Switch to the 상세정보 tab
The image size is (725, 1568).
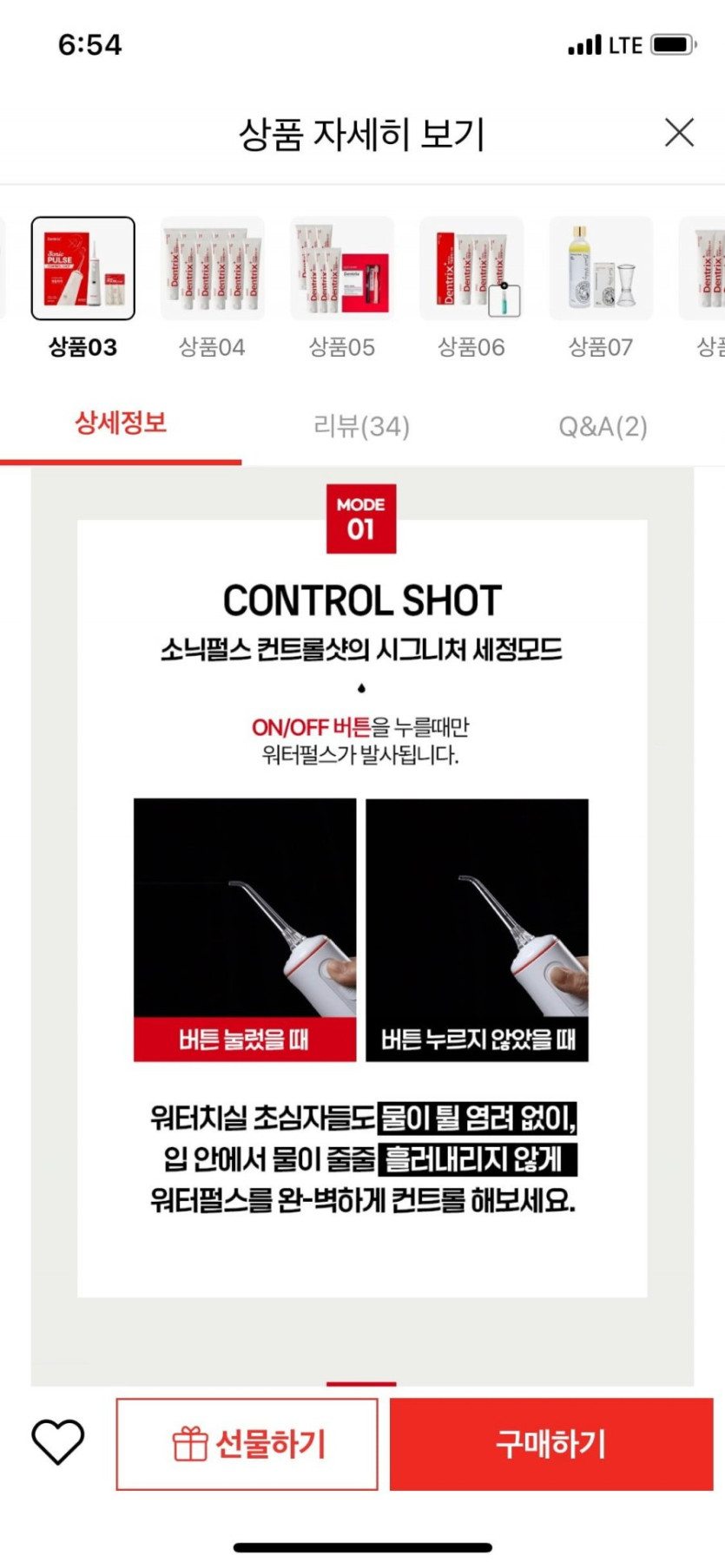pyautogui.click(x=121, y=424)
